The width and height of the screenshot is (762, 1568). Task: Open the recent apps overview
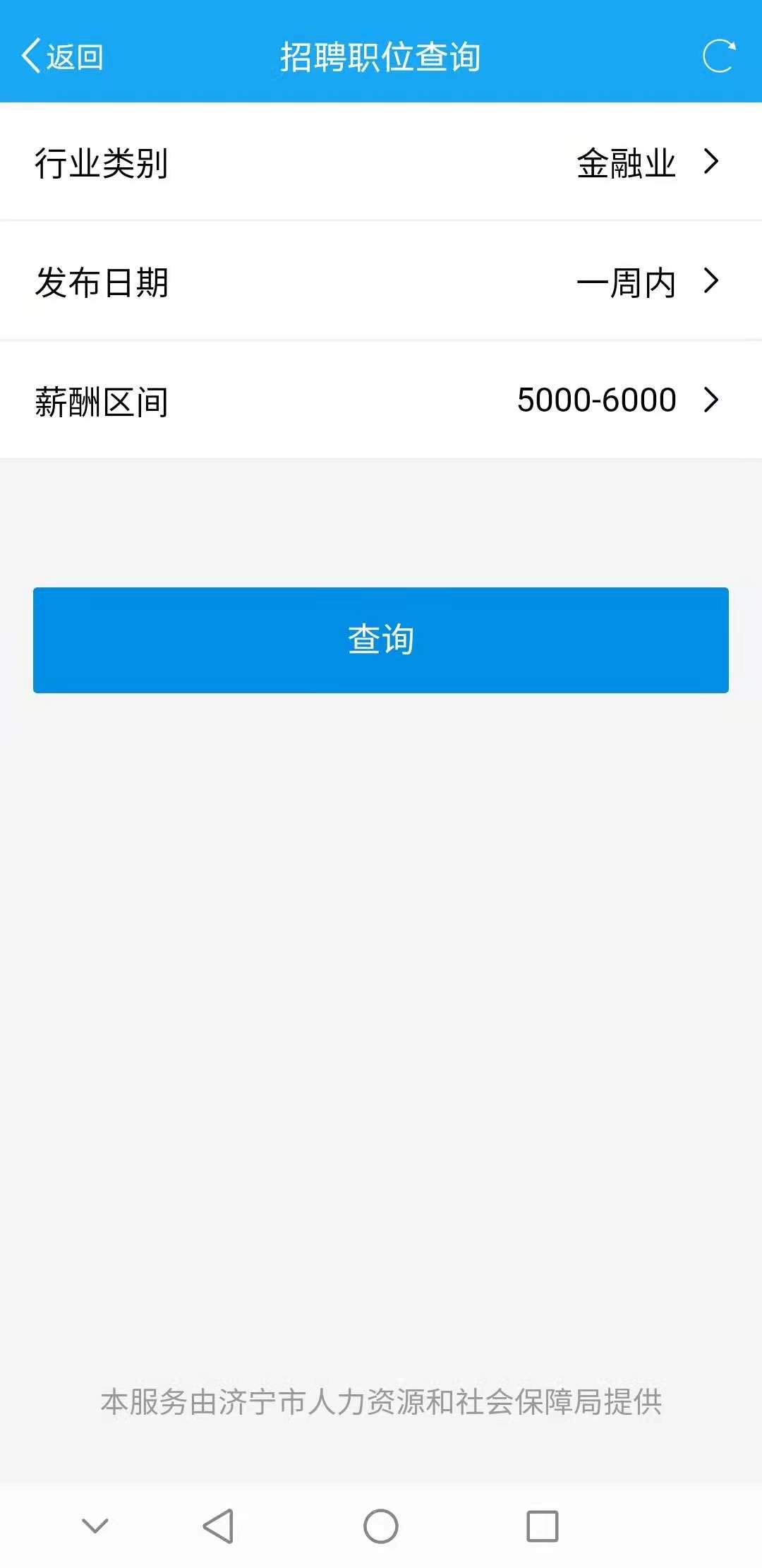tap(543, 1526)
